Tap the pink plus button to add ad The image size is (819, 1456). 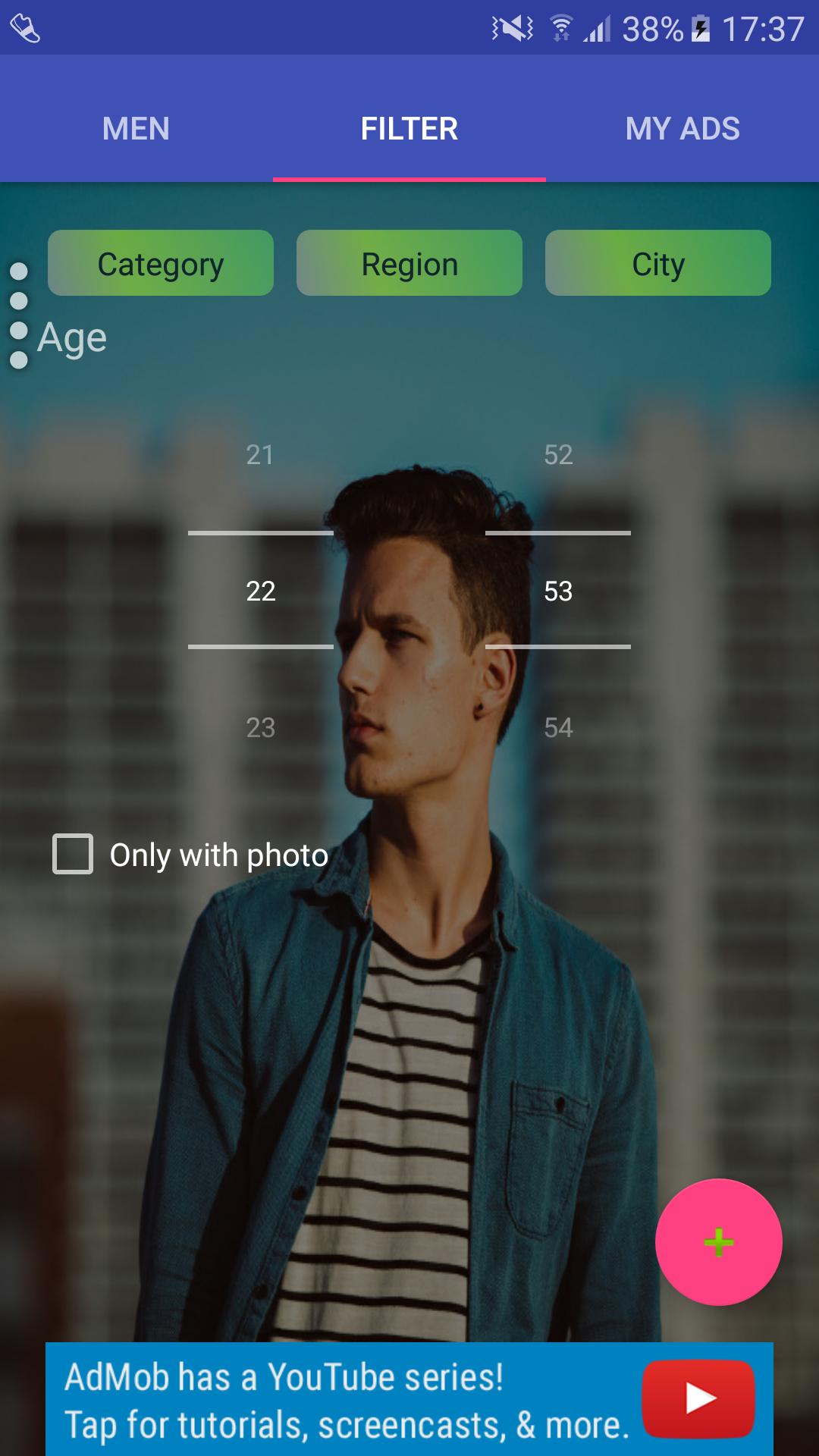pos(718,1242)
